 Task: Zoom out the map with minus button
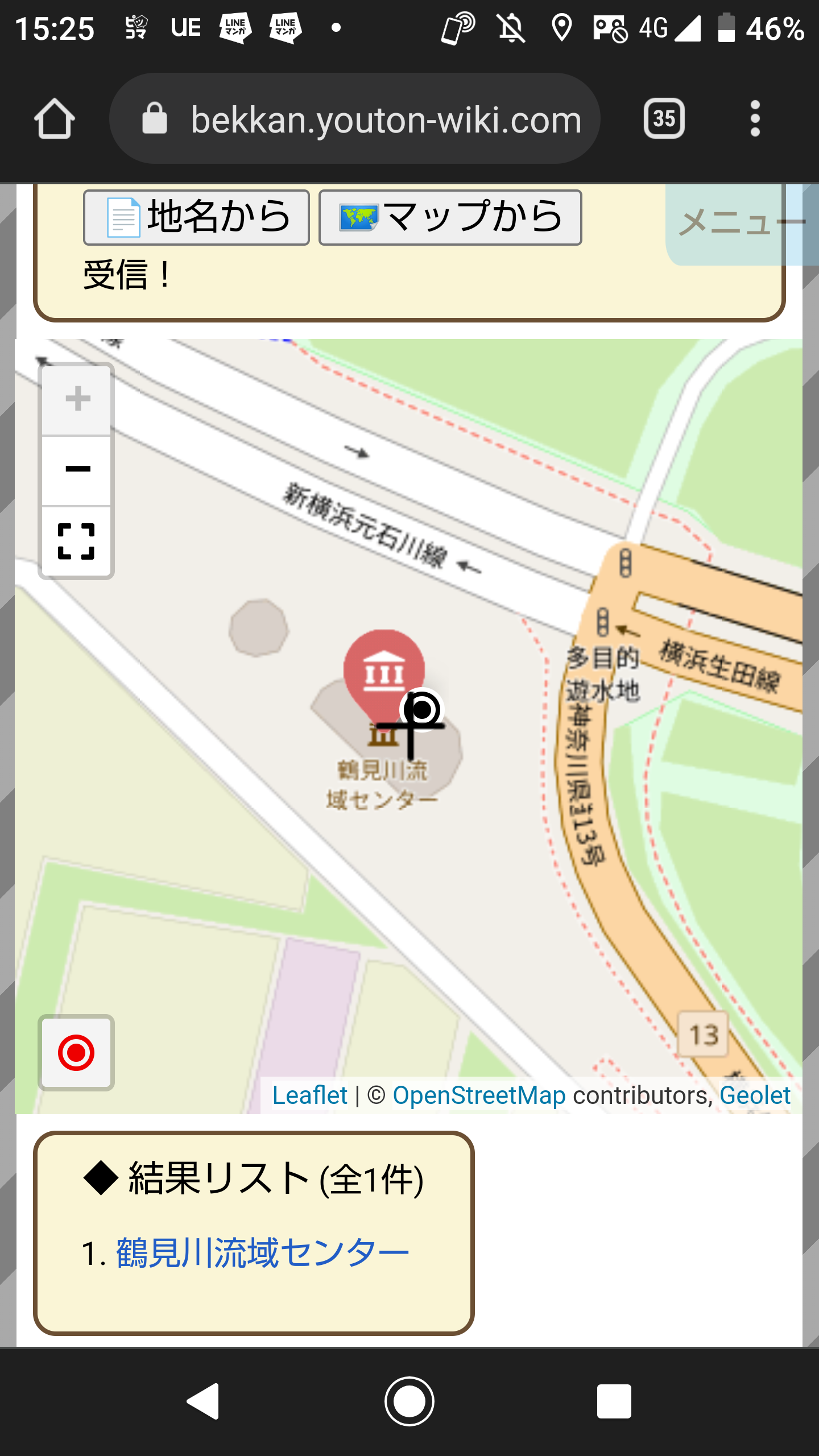[77, 470]
